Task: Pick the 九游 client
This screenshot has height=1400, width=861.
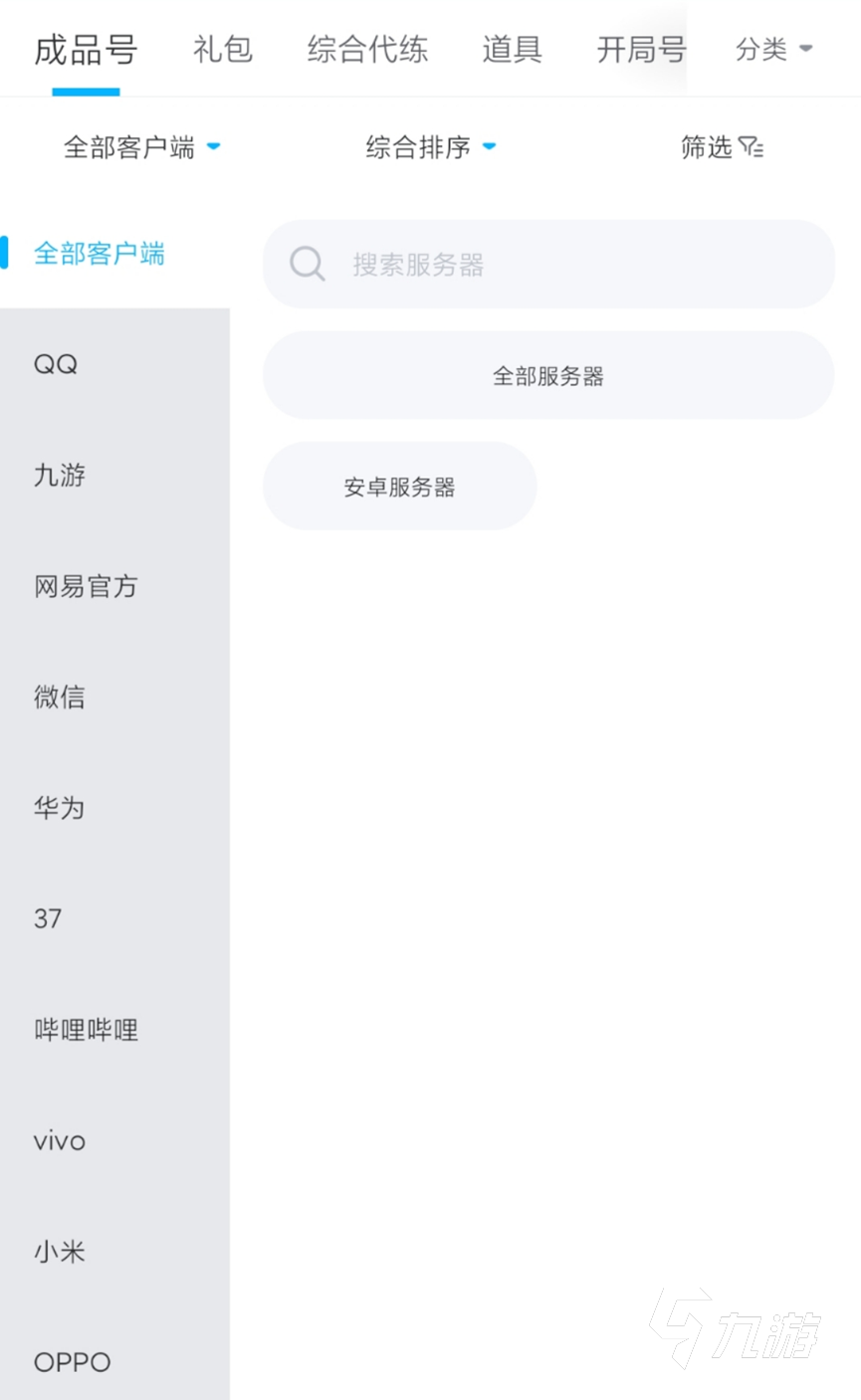Action: pyautogui.click(x=60, y=476)
